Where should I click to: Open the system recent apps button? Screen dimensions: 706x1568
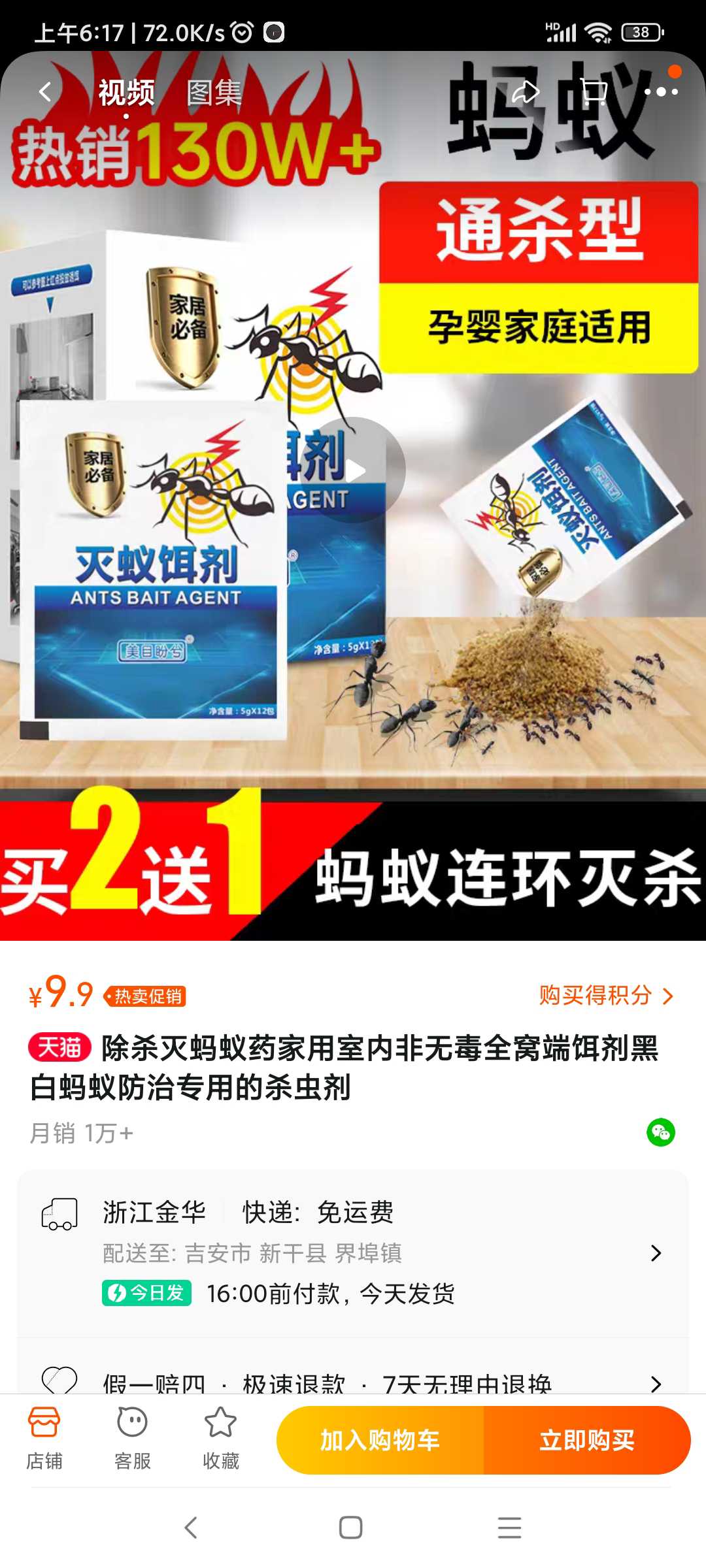click(510, 1527)
